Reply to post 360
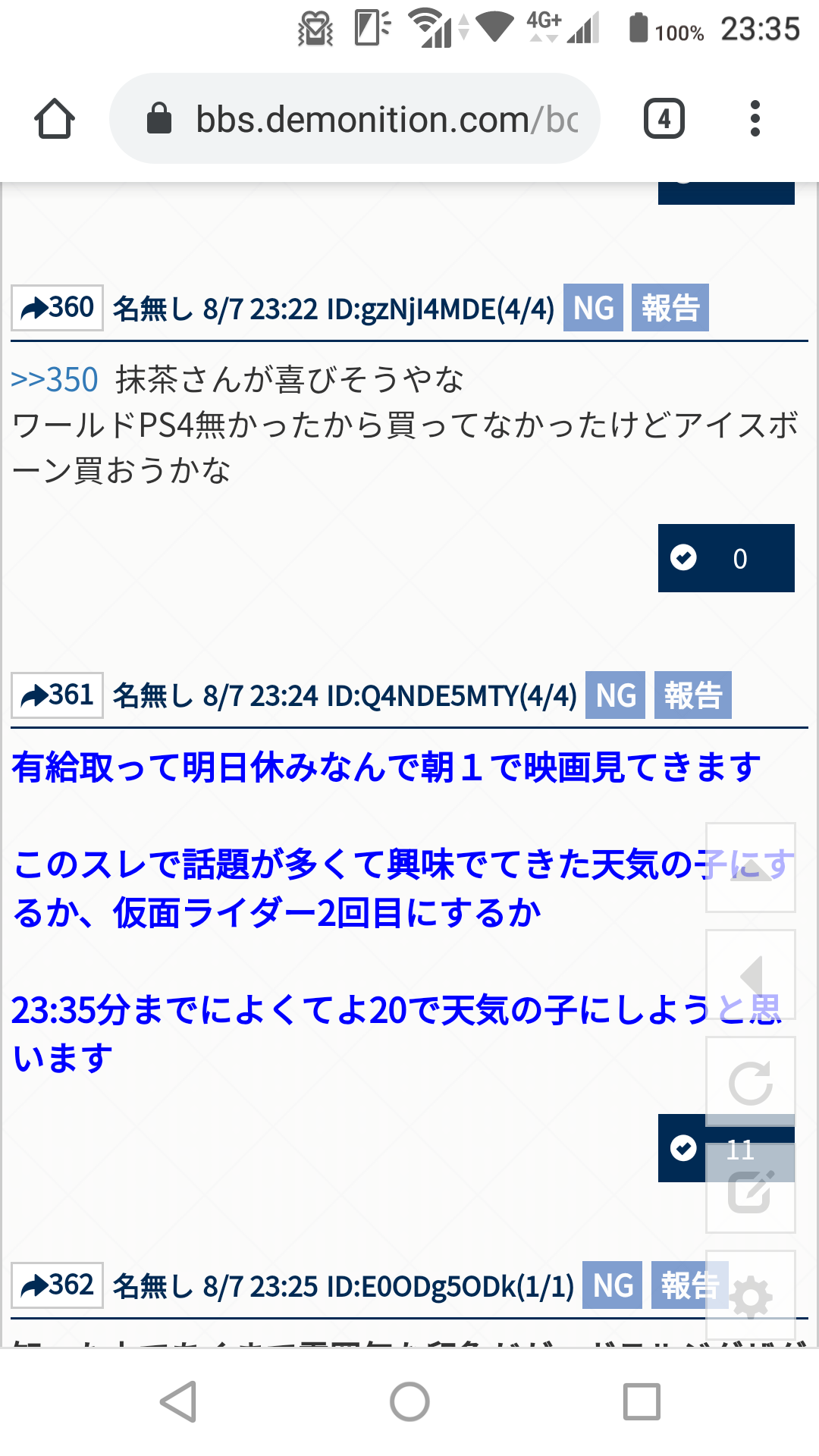The width and height of the screenshot is (819, 1456). pos(58,308)
